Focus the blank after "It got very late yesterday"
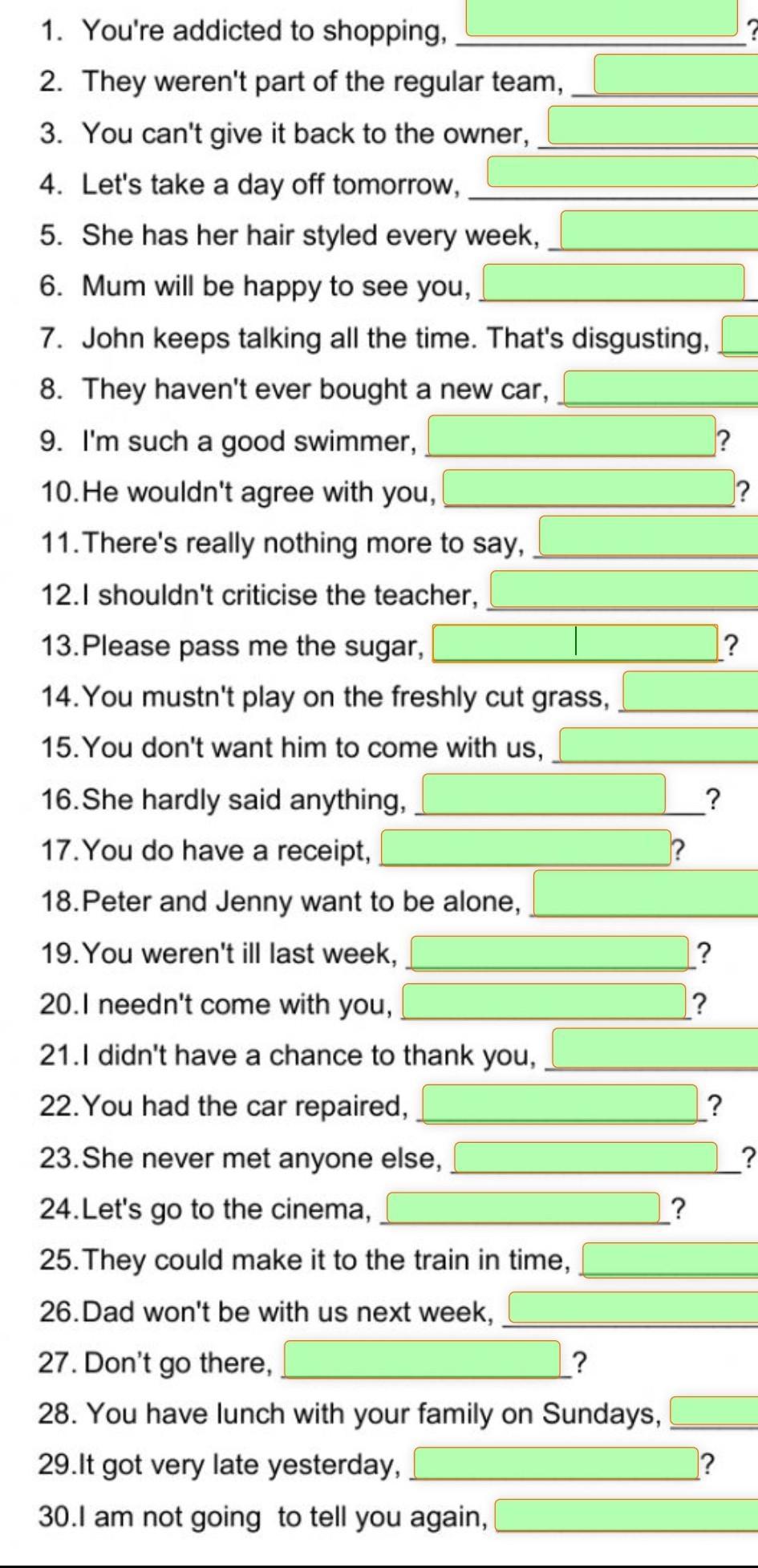 coord(555,1463)
